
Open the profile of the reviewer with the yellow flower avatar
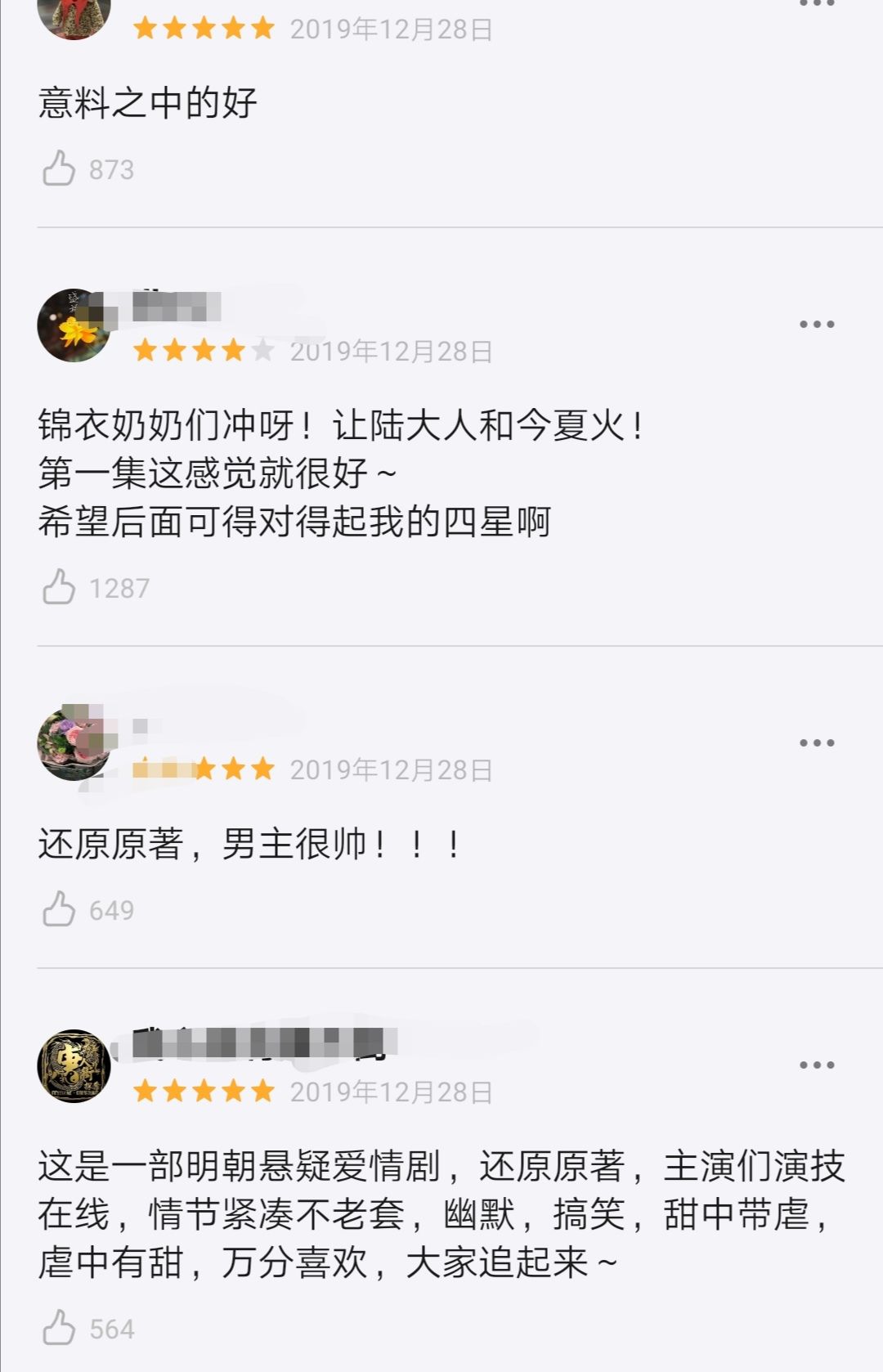pyautogui.click(x=74, y=325)
